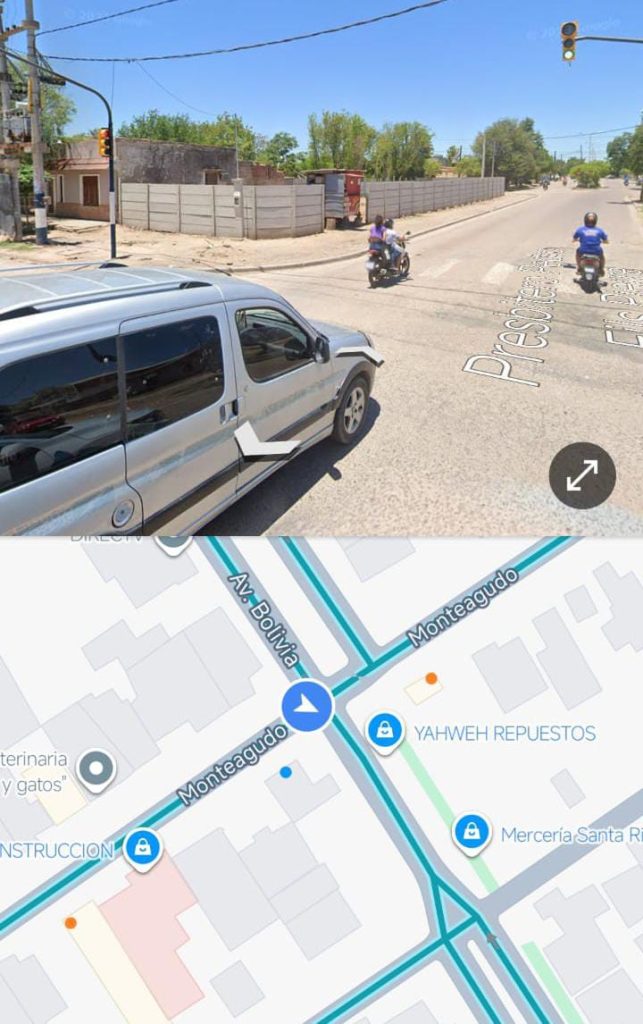Image resolution: width=643 pixels, height=1024 pixels.
Task: Tap the blue Street View position marker
Action: point(307,705)
